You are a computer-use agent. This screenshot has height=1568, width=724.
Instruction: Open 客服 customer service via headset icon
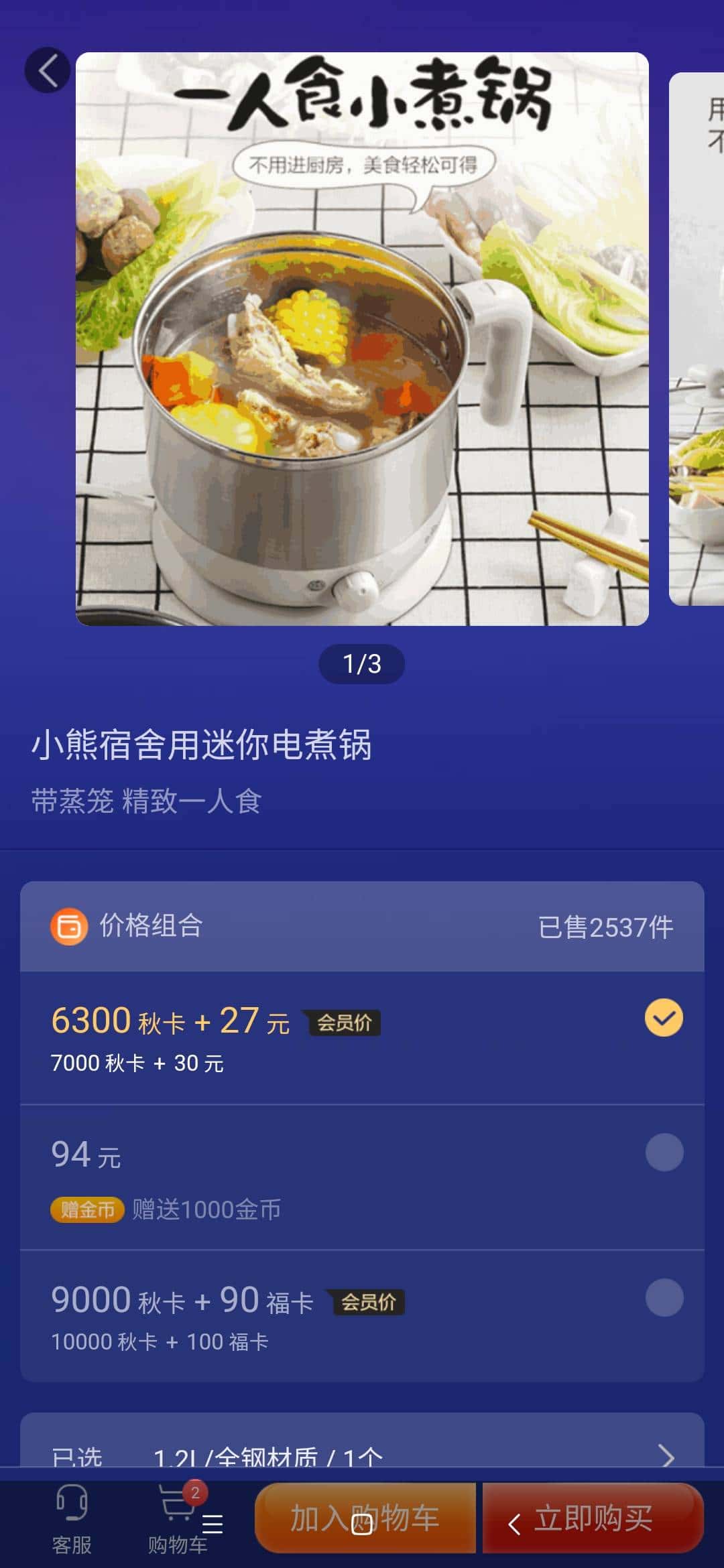(72, 1502)
